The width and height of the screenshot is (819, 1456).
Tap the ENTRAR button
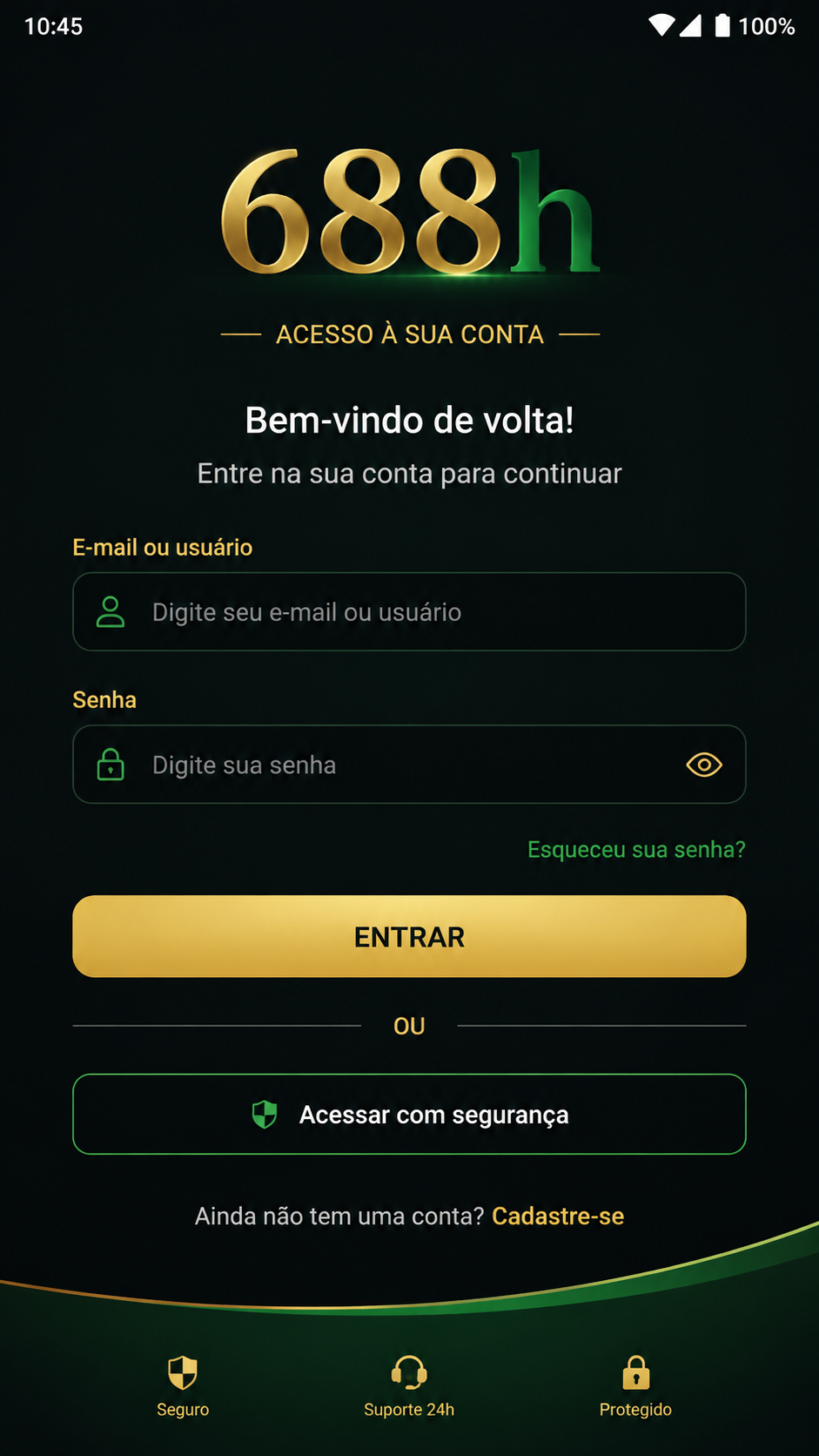click(409, 936)
